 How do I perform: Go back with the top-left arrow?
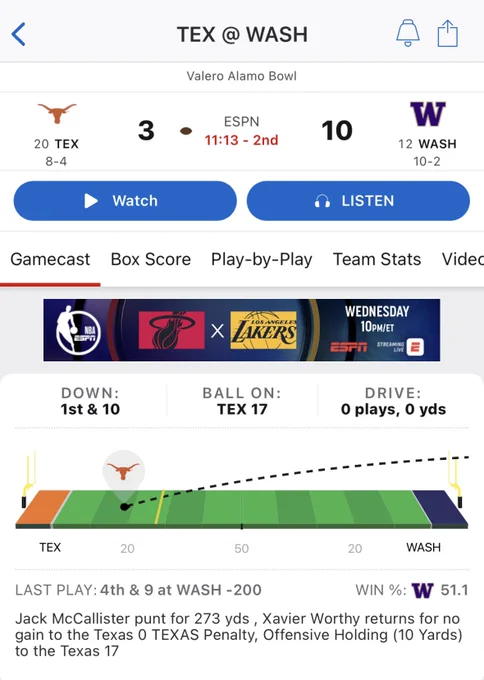click(18, 34)
